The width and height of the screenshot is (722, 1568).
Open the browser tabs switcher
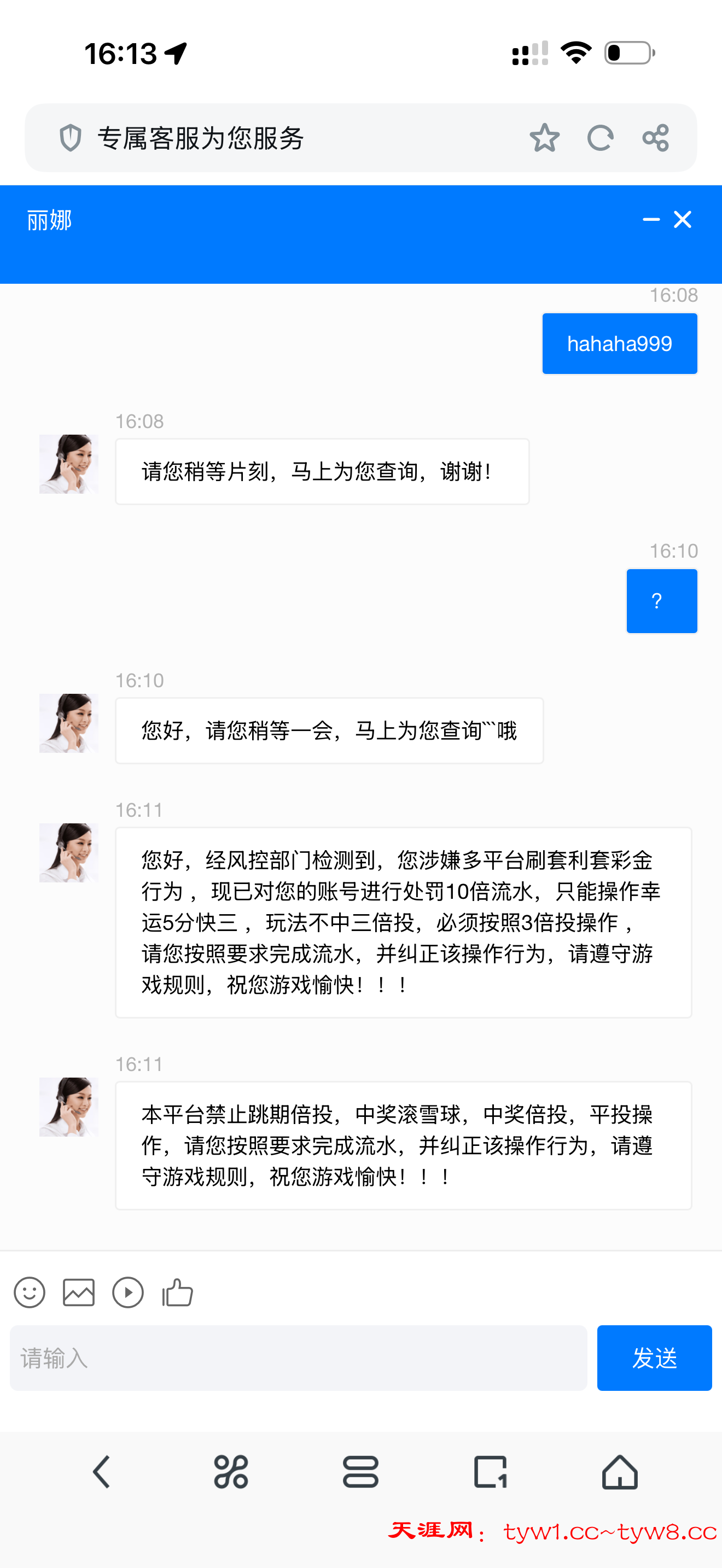pyautogui.click(x=490, y=1472)
